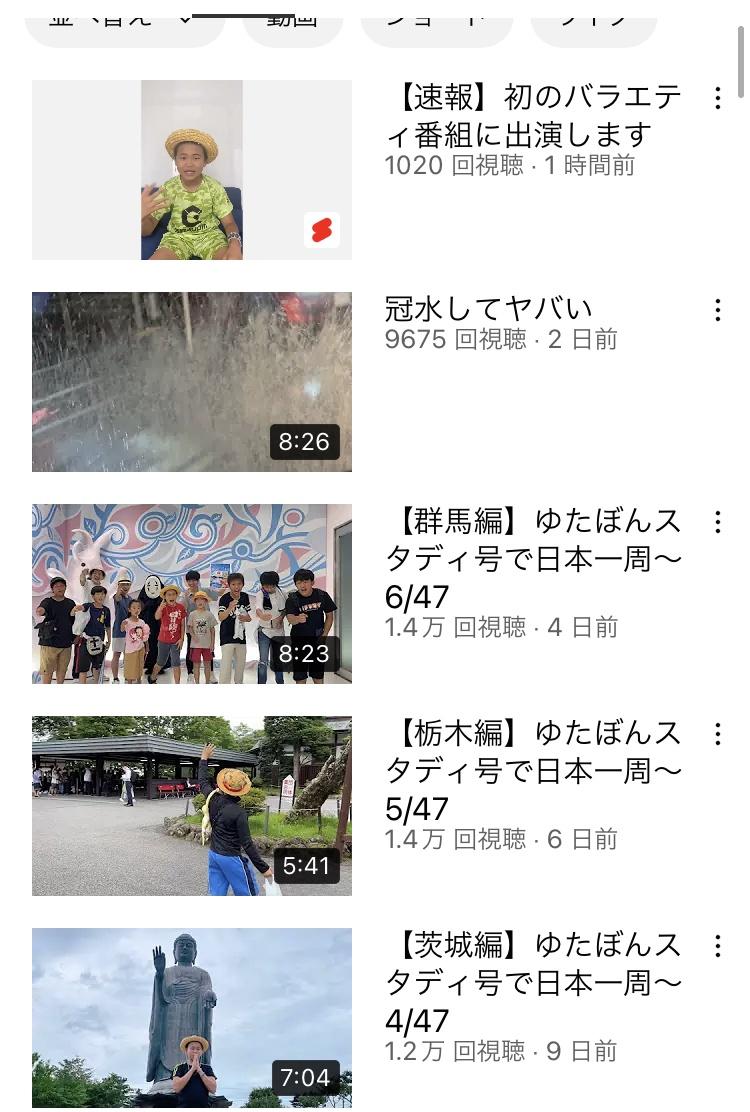The width and height of the screenshot is (750, 1112).
Task: Play the 【茨城編】 4/47 video
Action: pos(192,1018)
